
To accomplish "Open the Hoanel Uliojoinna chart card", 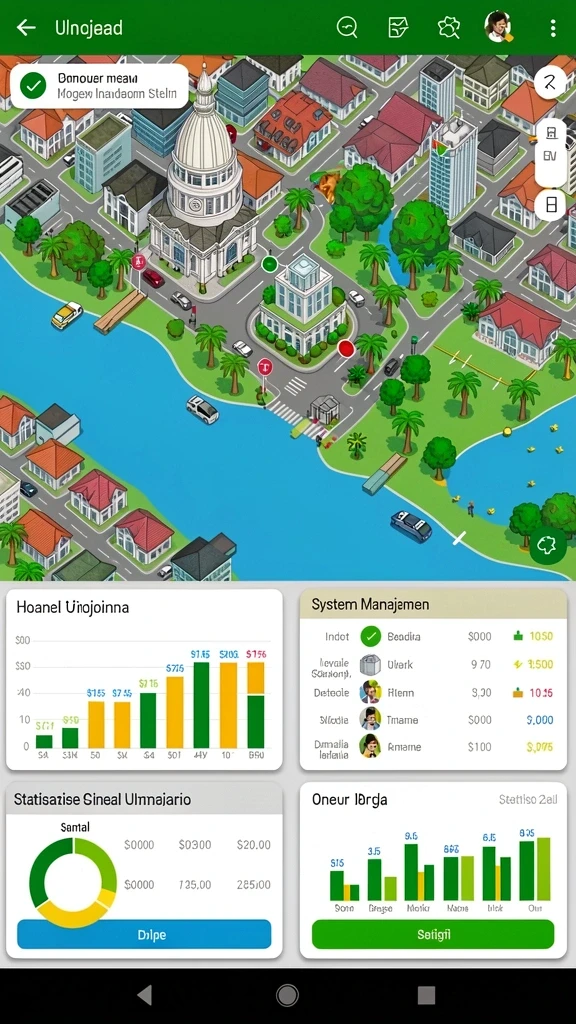I will tap(144, 680).
